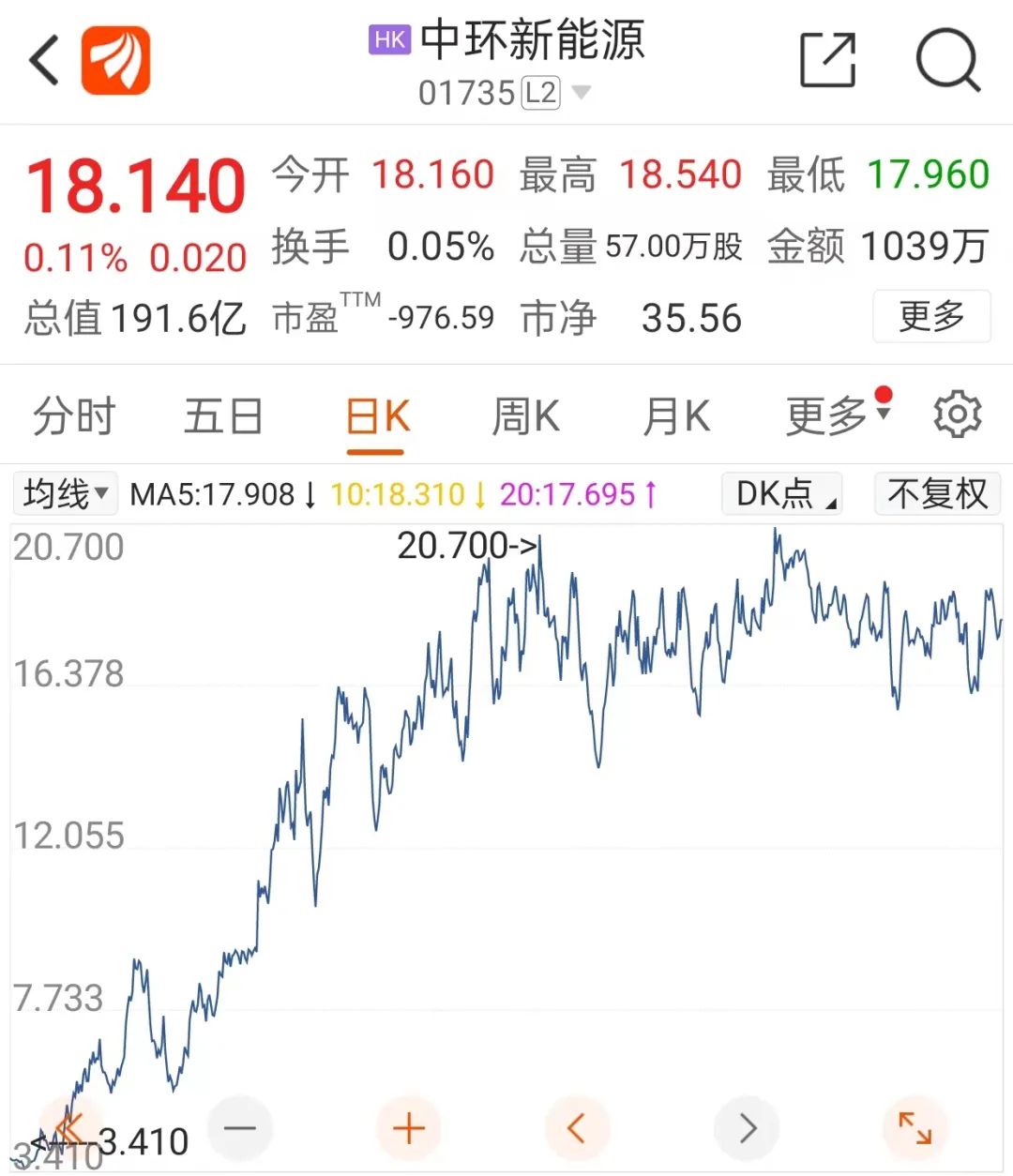Image resolution: width=1013 pixels, height=1176 pixels.
Task: Zoom in the chart with the plus button
Action: point(409,1128)
